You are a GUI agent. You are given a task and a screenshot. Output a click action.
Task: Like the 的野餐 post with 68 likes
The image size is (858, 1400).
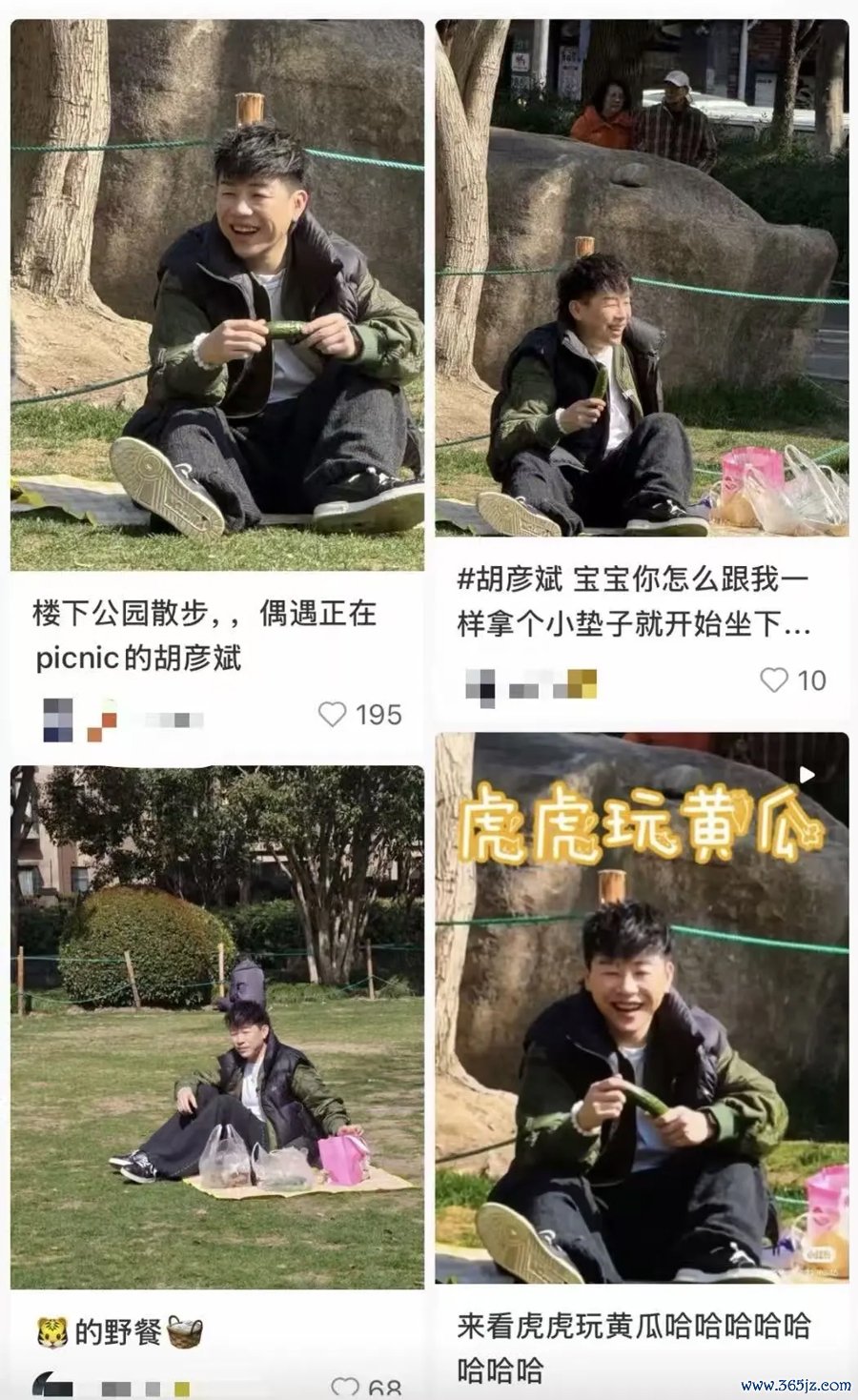tap(345, 1387)
